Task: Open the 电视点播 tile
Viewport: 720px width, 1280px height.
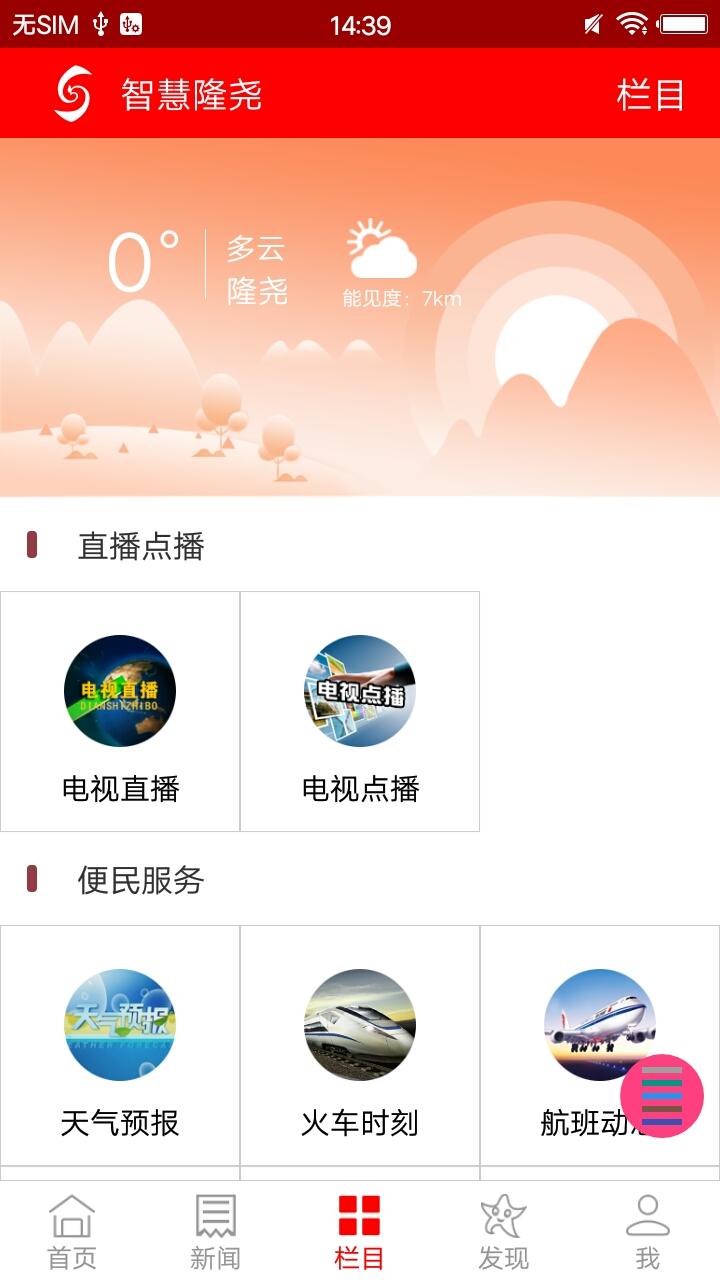Action: [x=360, y=711]
